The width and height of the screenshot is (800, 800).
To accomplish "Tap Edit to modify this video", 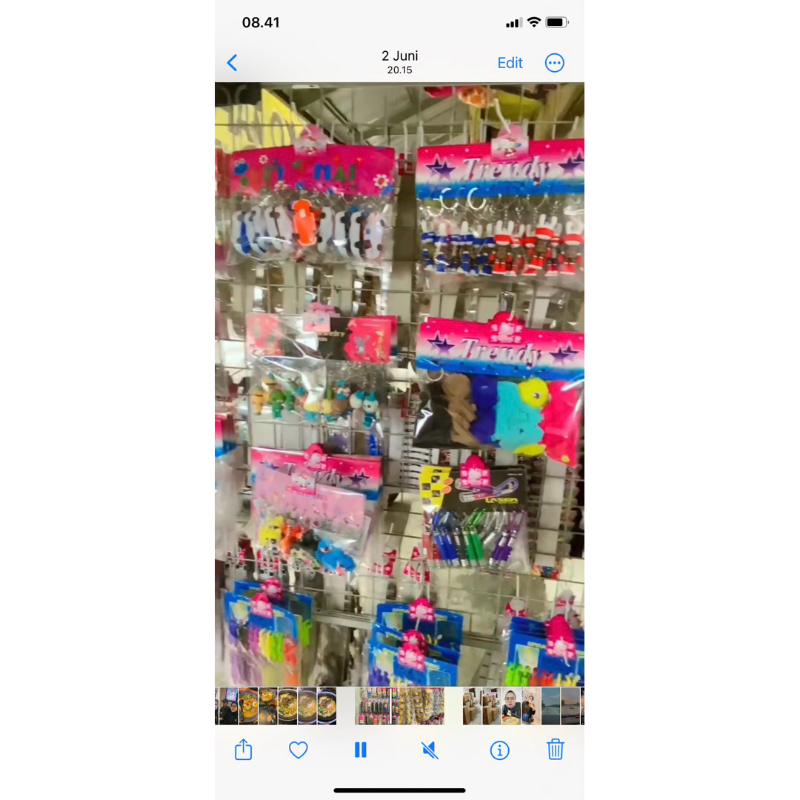I will pyautogui.click(x=510, y=63).
